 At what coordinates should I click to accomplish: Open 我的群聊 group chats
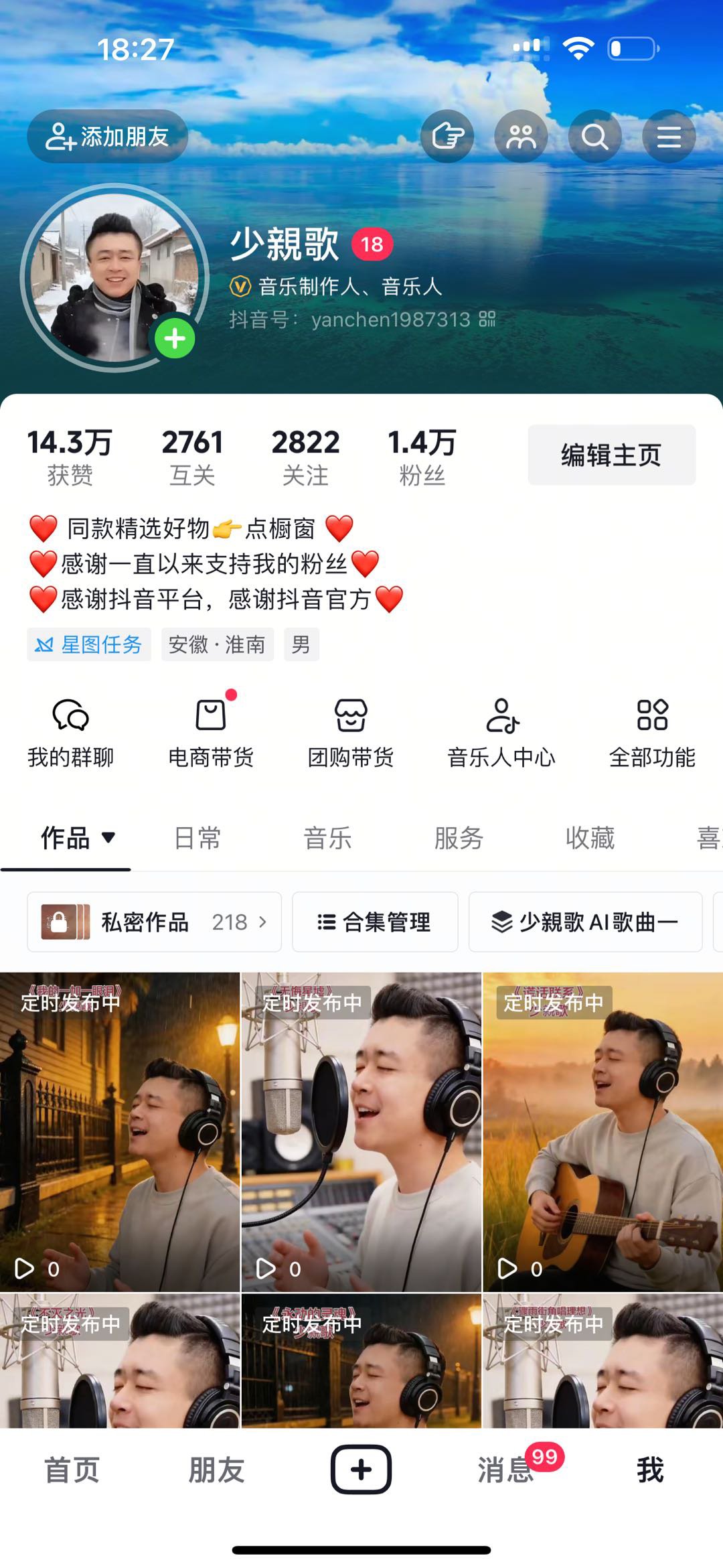point(70,732)
